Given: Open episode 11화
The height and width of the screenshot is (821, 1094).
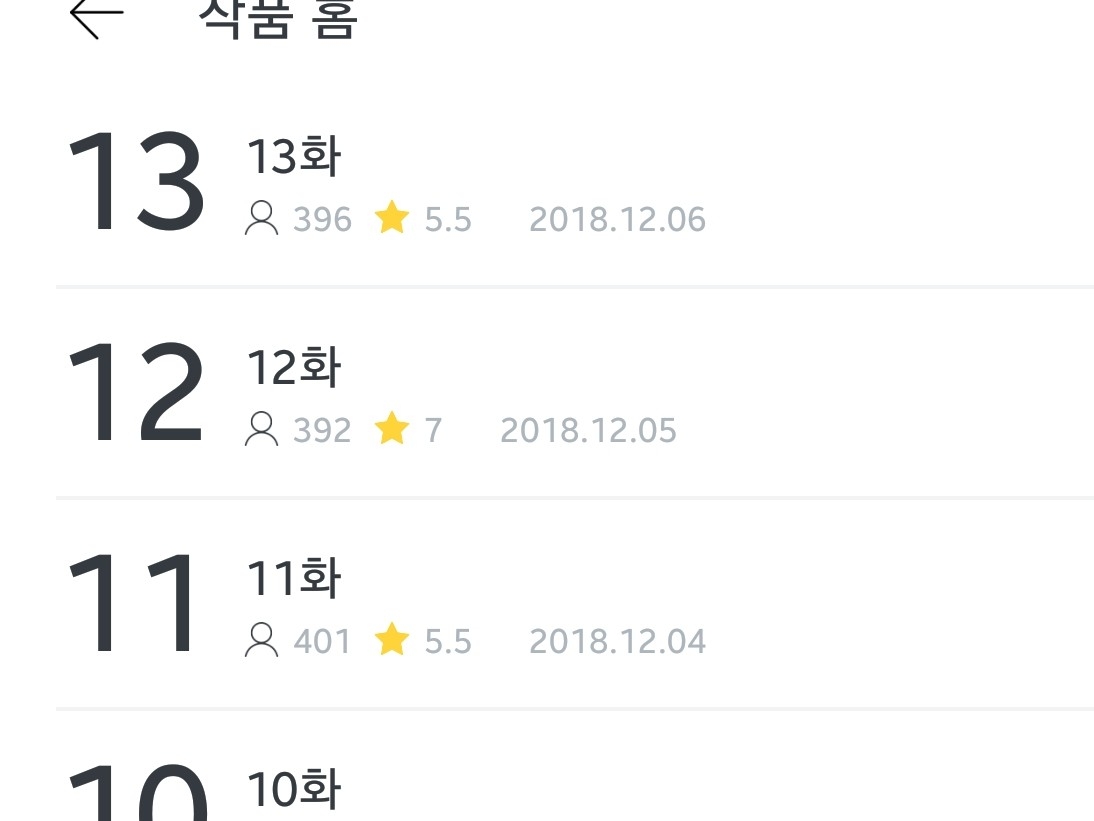Looking at the screenshot, I should (293, 579).
